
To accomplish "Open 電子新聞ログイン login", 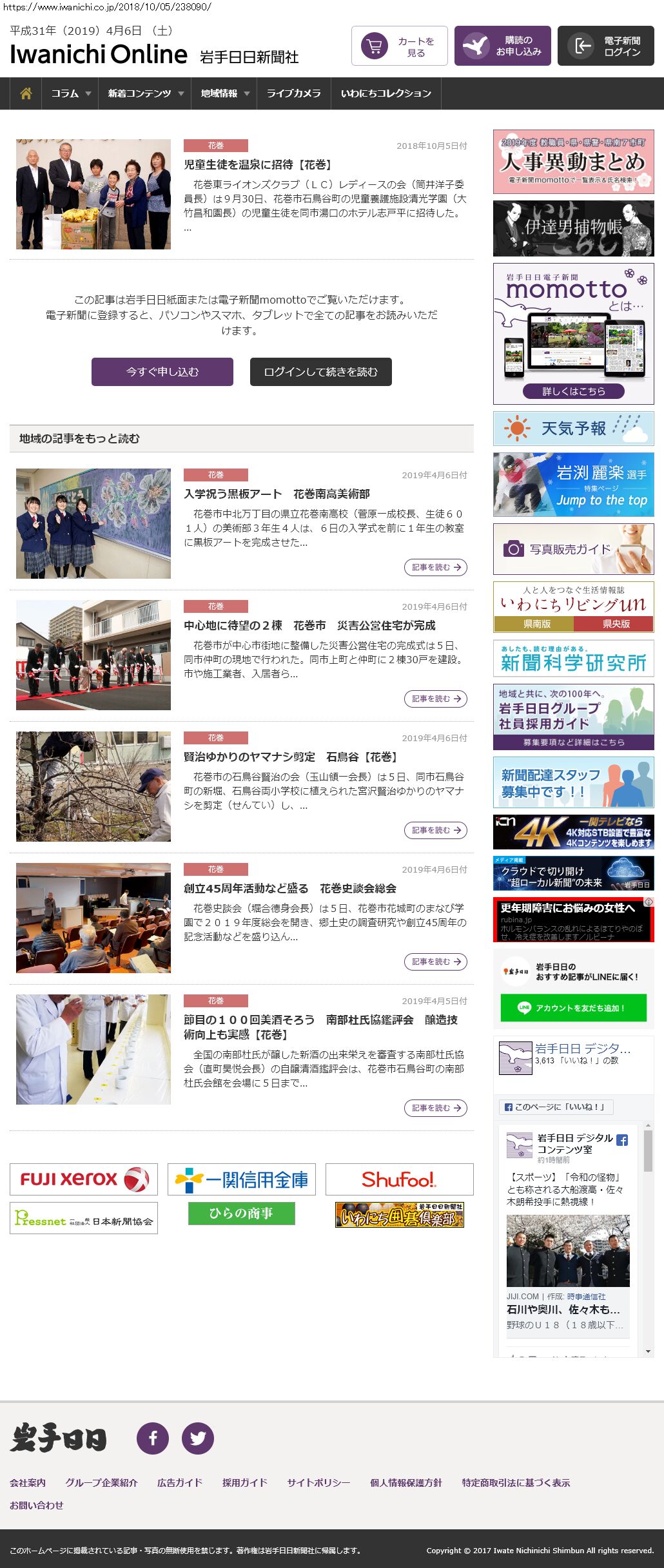I will click(x=605, y=46).
